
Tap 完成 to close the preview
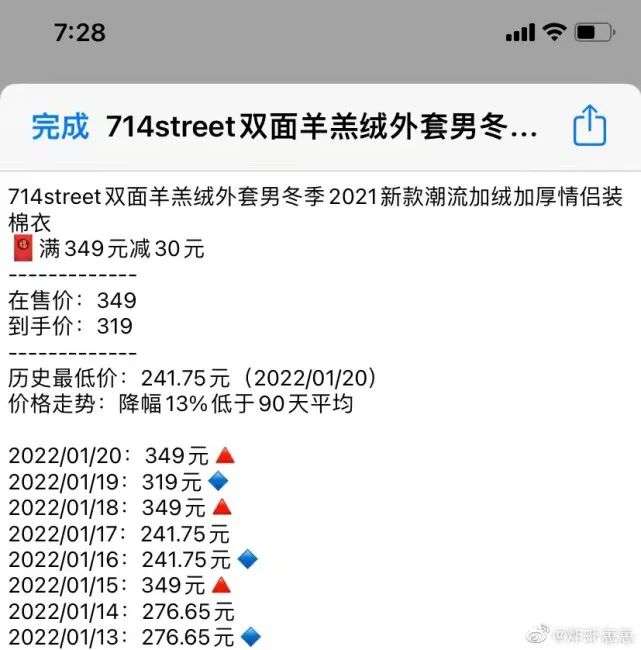(x=60, y=127)
